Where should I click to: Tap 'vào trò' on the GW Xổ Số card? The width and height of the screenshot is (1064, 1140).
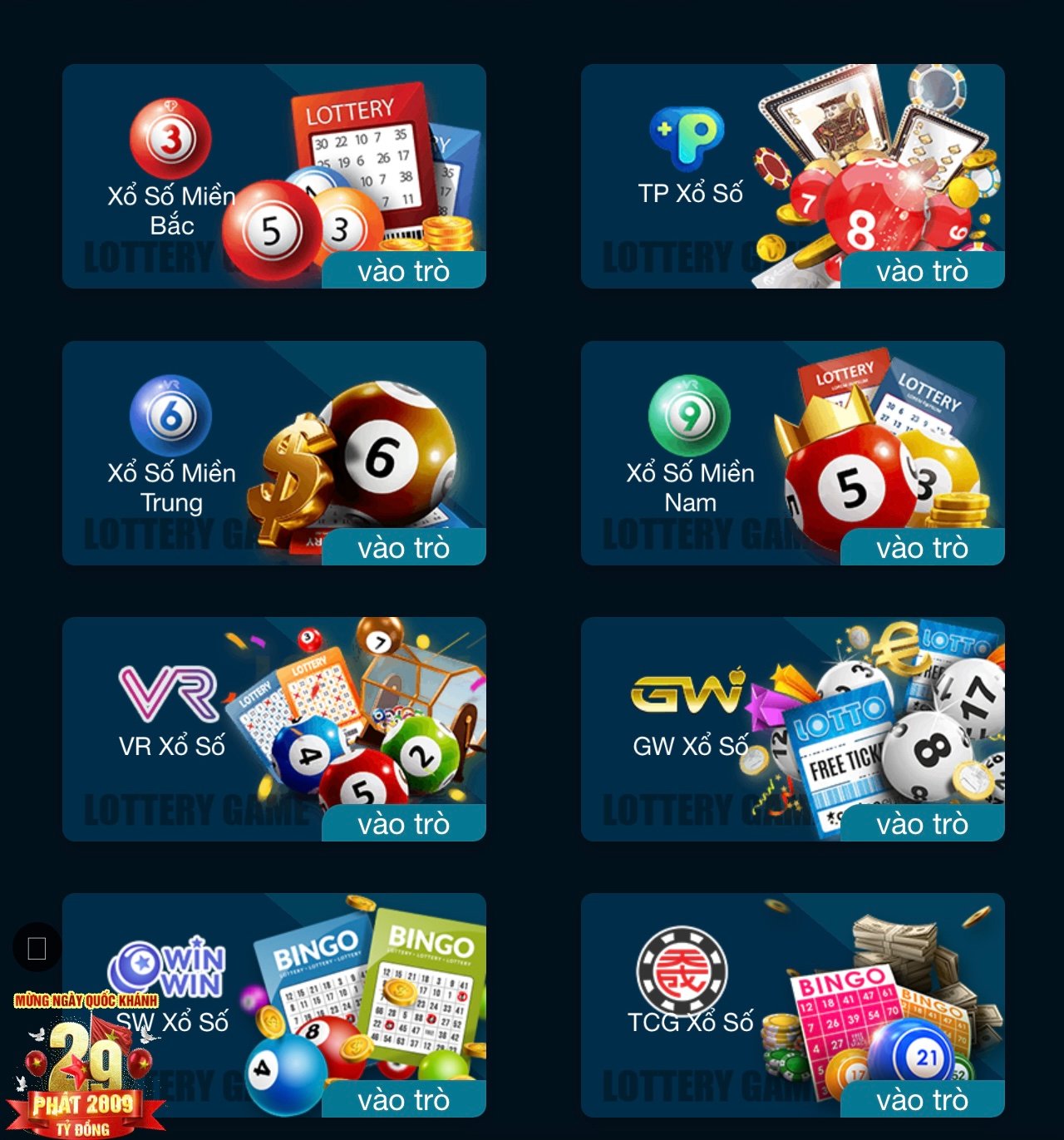pyautogui.click(x=922, y=824)
